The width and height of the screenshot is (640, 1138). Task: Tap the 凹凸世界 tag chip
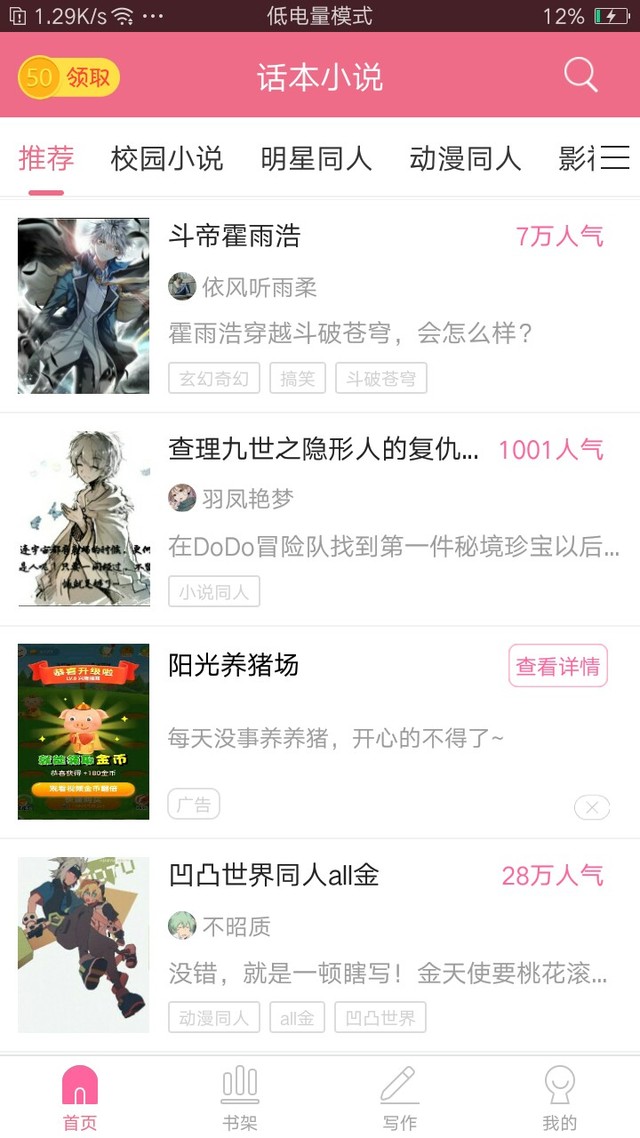380,1018
